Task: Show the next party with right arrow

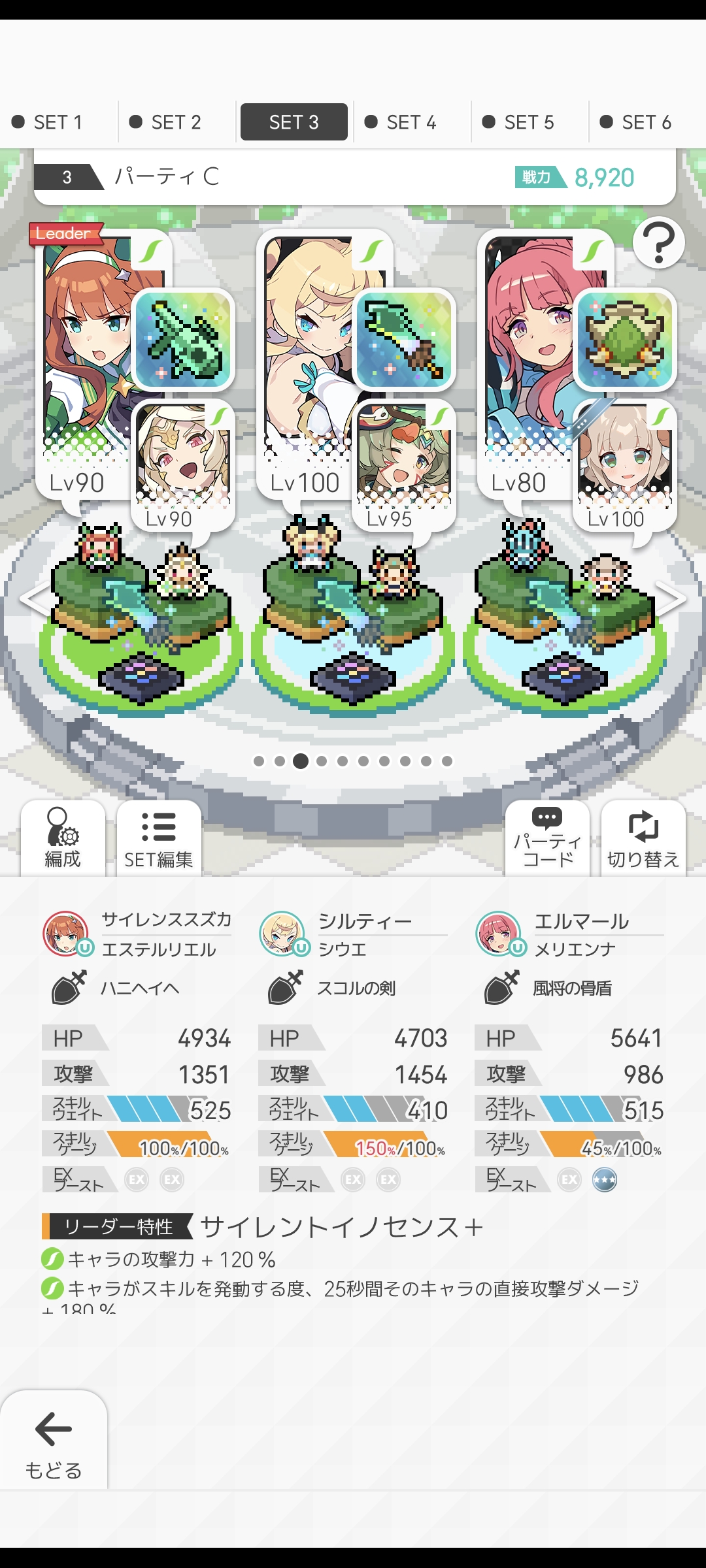Action: click(672, 598)
